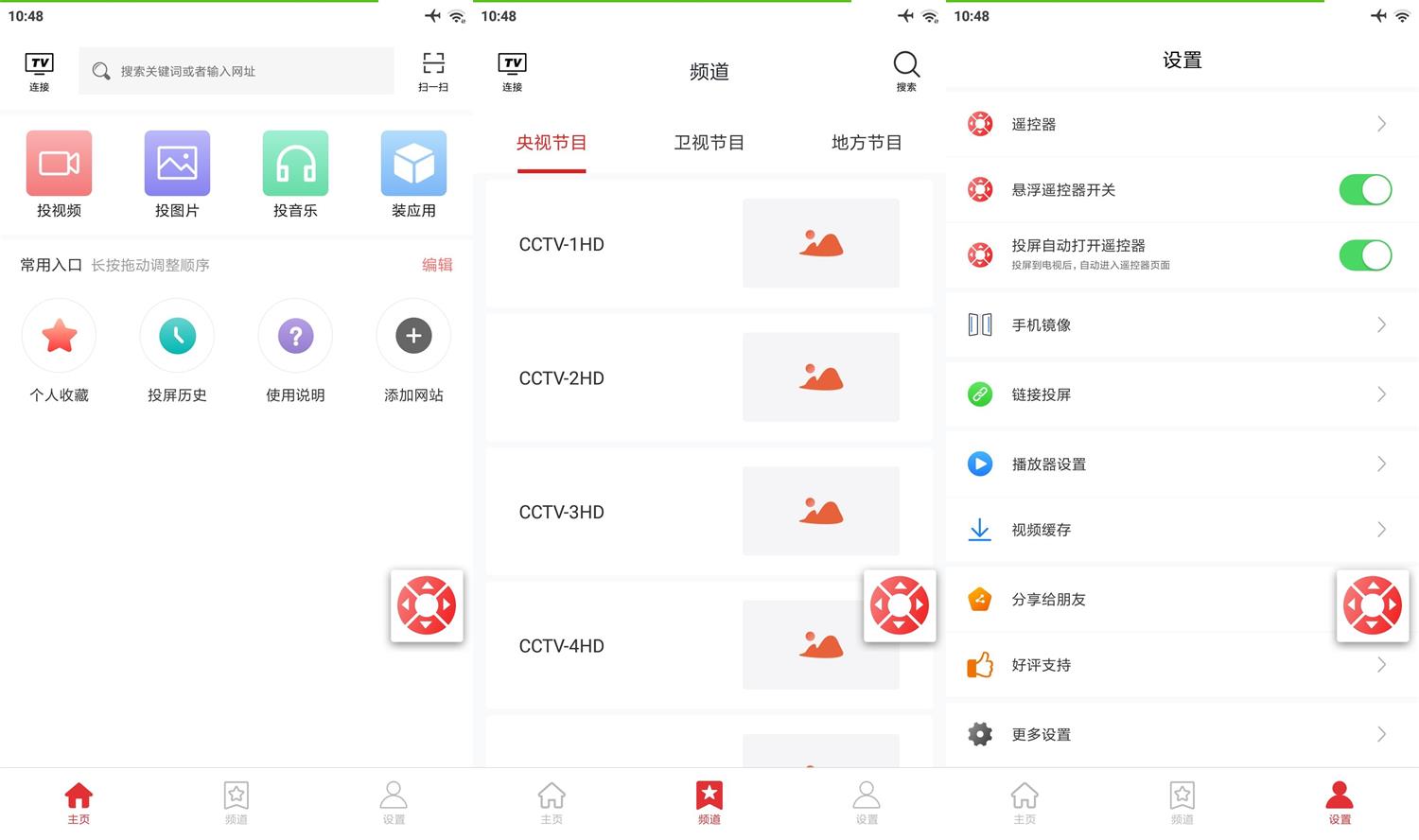Open 投图片 to cast pictures
Image resolution: width=1419 pixels, height=840 pixels.
click(177, 174)
